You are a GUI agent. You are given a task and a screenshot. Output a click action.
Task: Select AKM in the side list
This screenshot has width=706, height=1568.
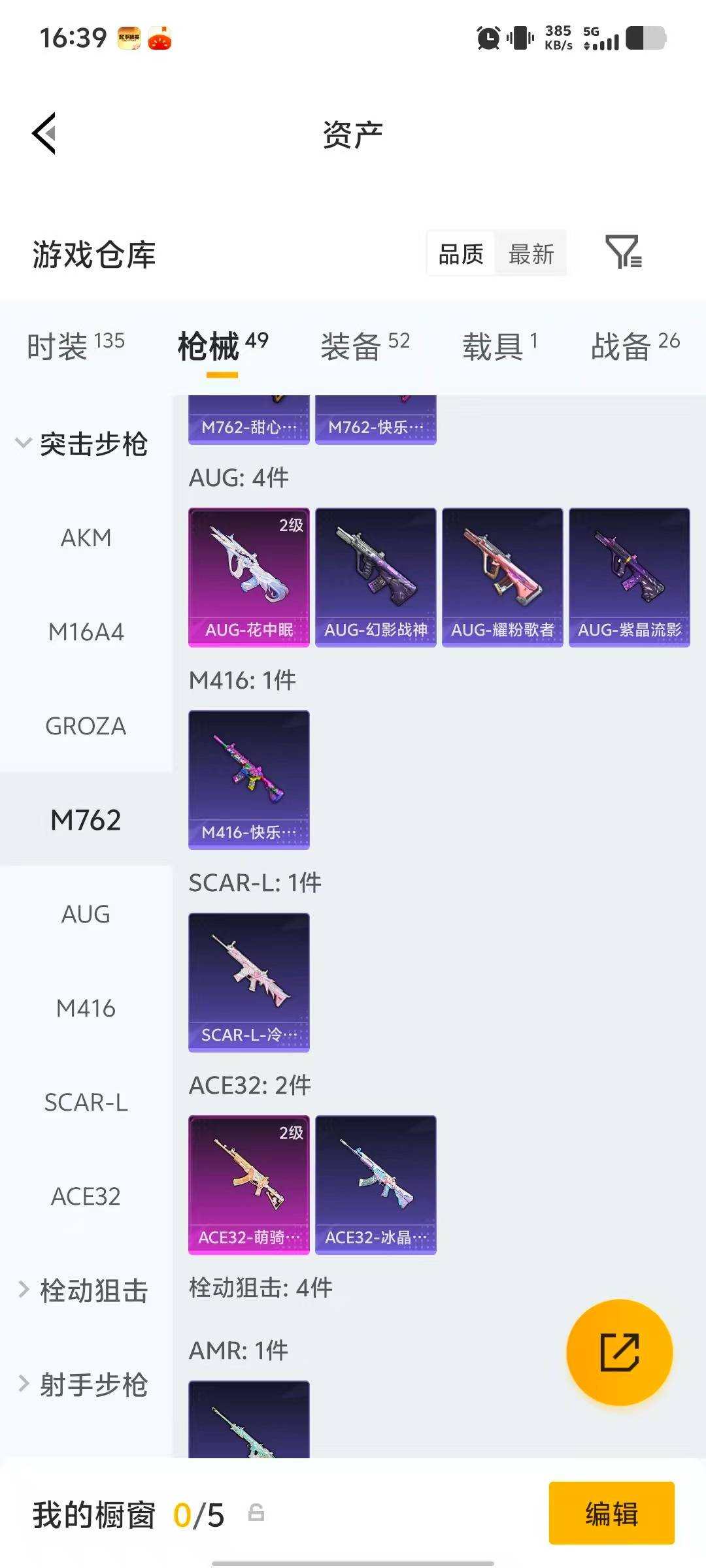click(86, 538)
